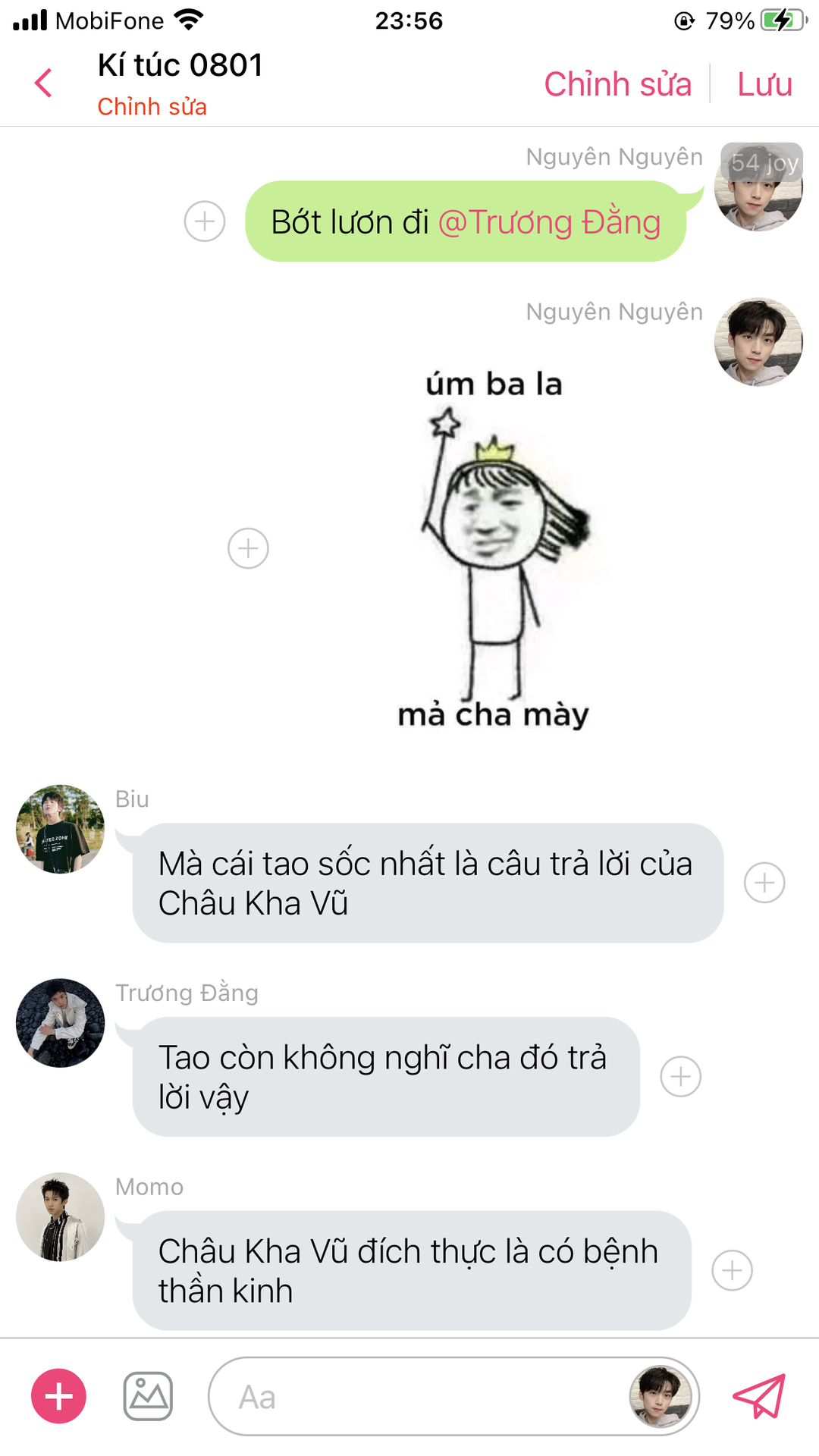Tap Chỉnh sửa in the top bar
This screenshot has width=819, height=1456.
(617, 84)
